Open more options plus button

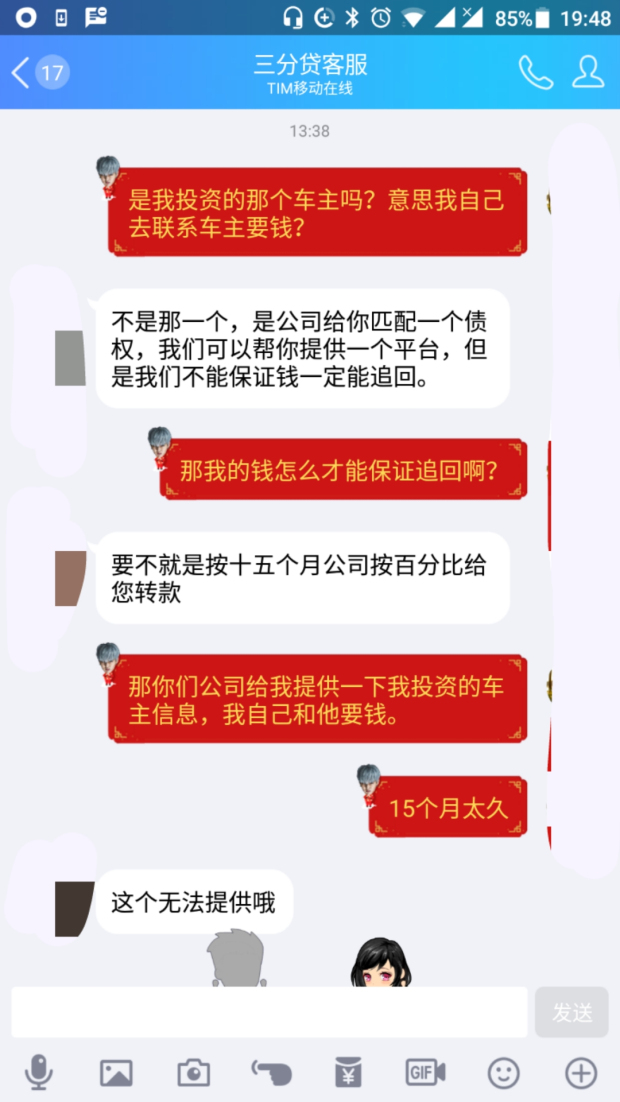tap(581, 1073)
